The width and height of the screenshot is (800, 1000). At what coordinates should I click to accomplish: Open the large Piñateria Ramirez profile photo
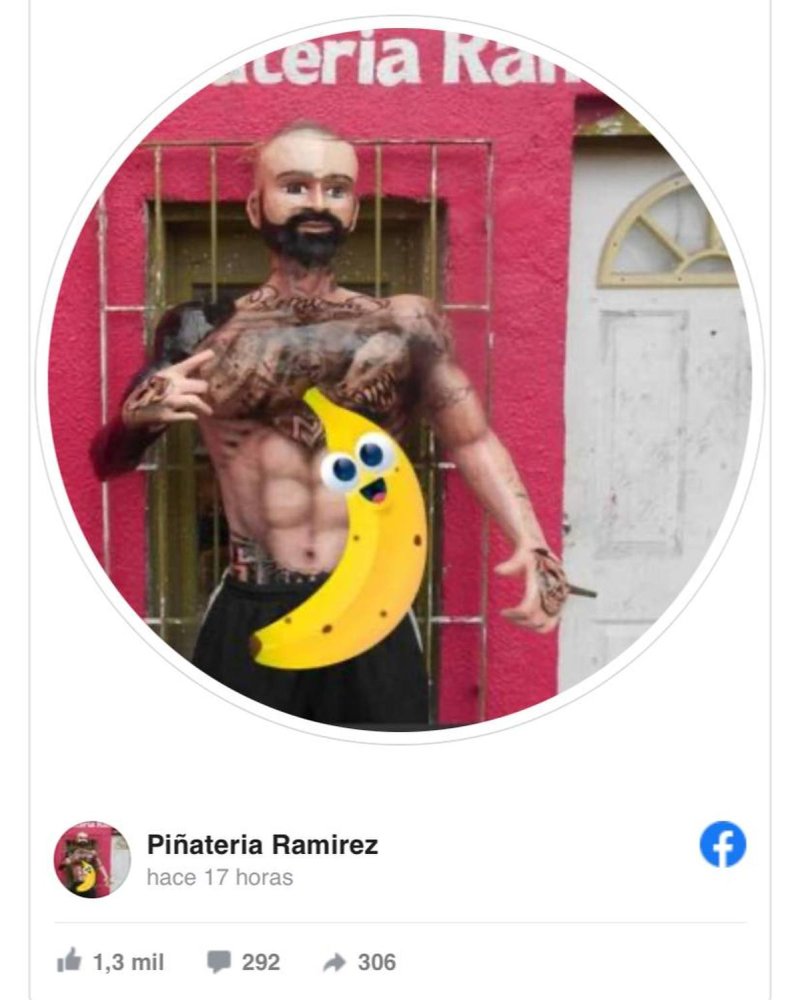[x=400, y=380]
